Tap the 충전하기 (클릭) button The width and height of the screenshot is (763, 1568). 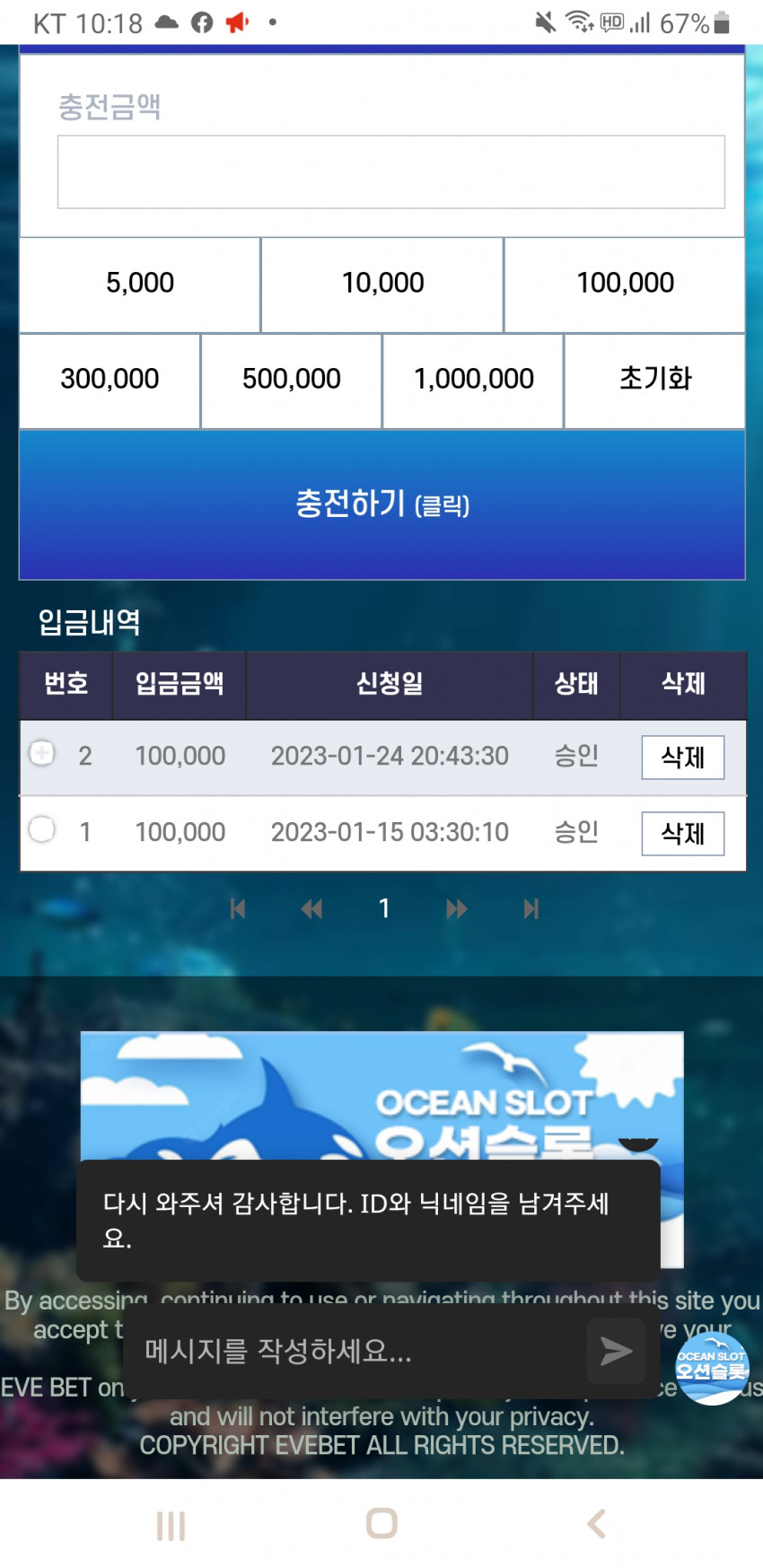(382, 504)
